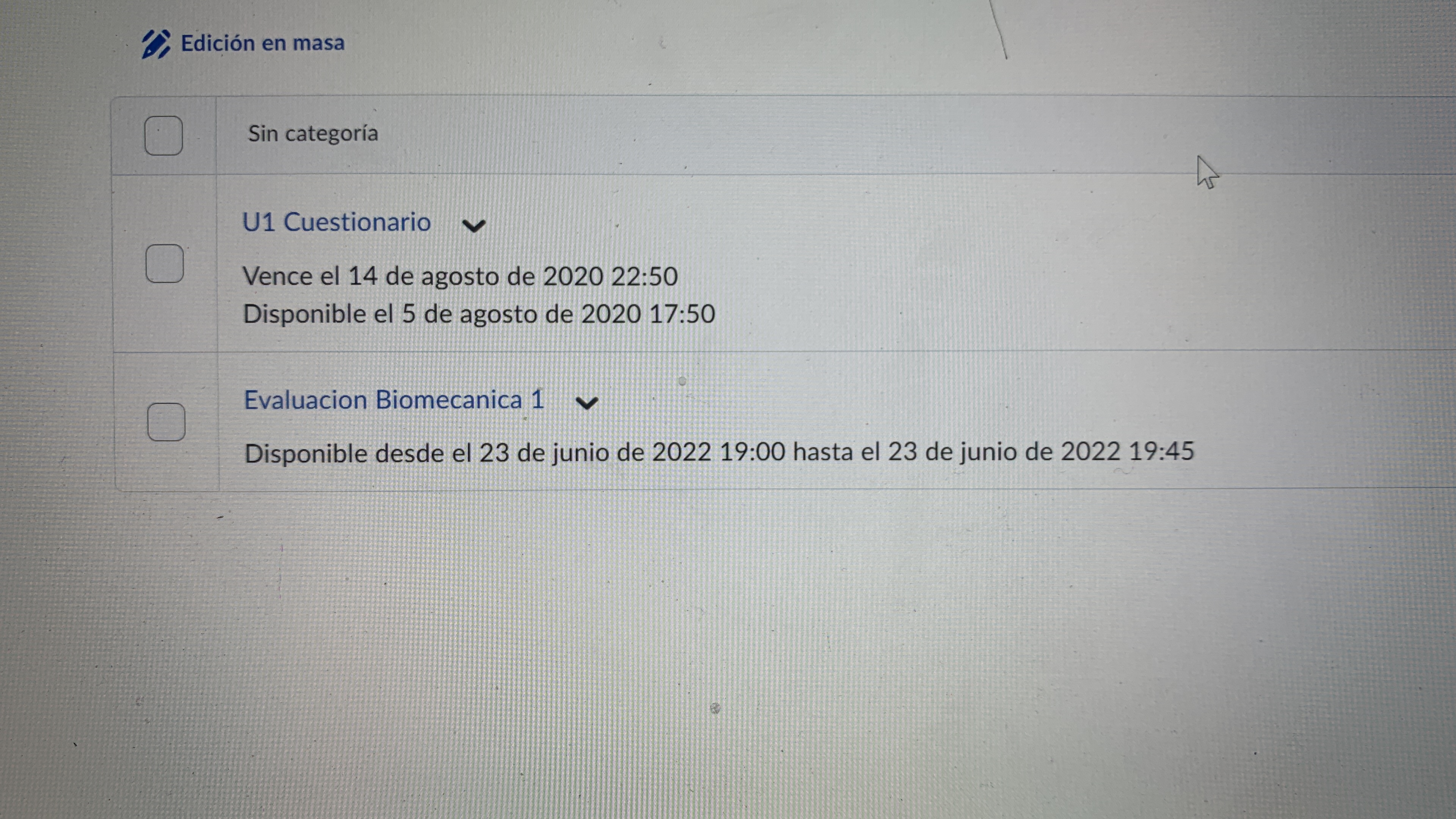Open Edición en masa bulk edit
Image resolution: width=1456 pixels, height=819 pixels.
coord(243,44)
